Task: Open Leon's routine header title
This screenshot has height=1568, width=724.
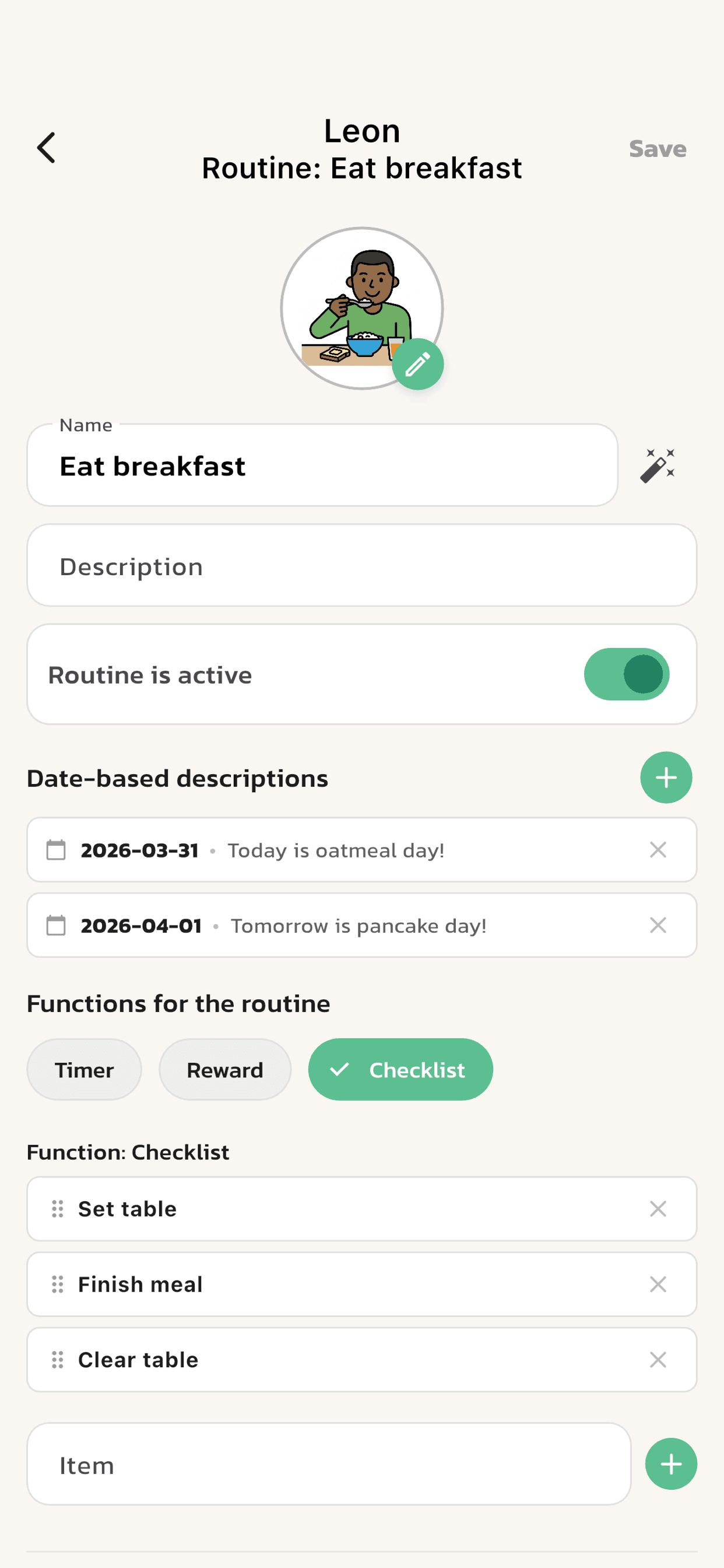Action: tap(361, 149)
